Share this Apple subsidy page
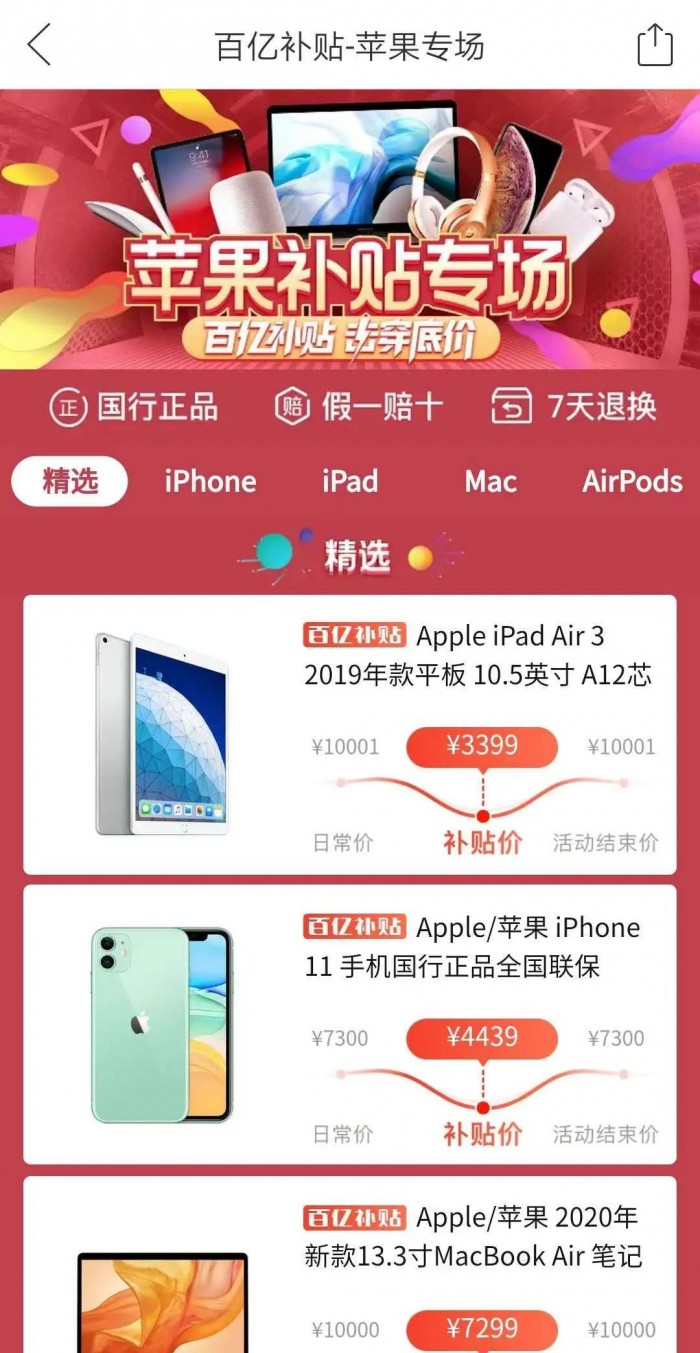 coord(655,46)
